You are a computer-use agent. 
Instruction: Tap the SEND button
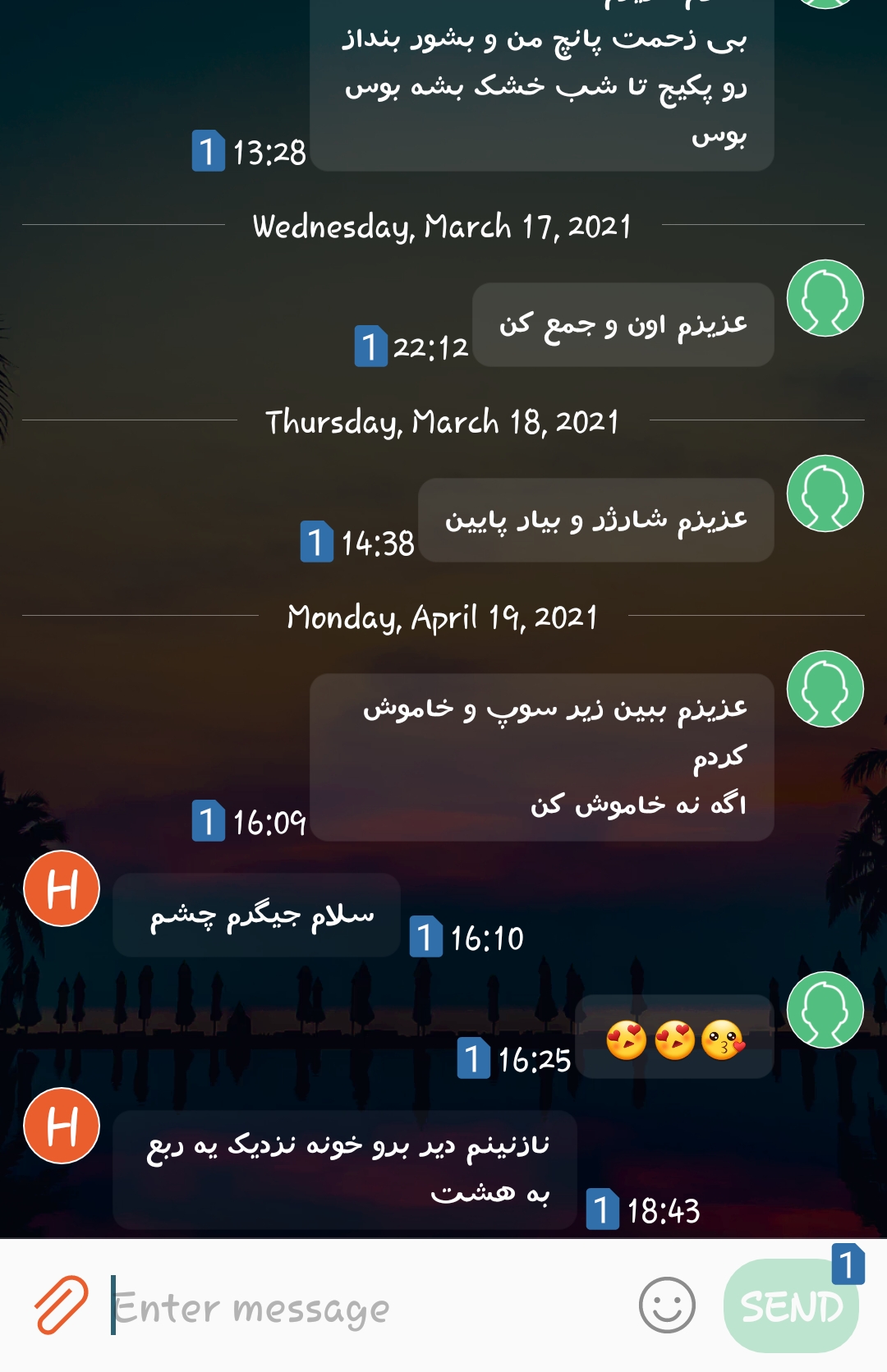click(x=790, y=1305)
